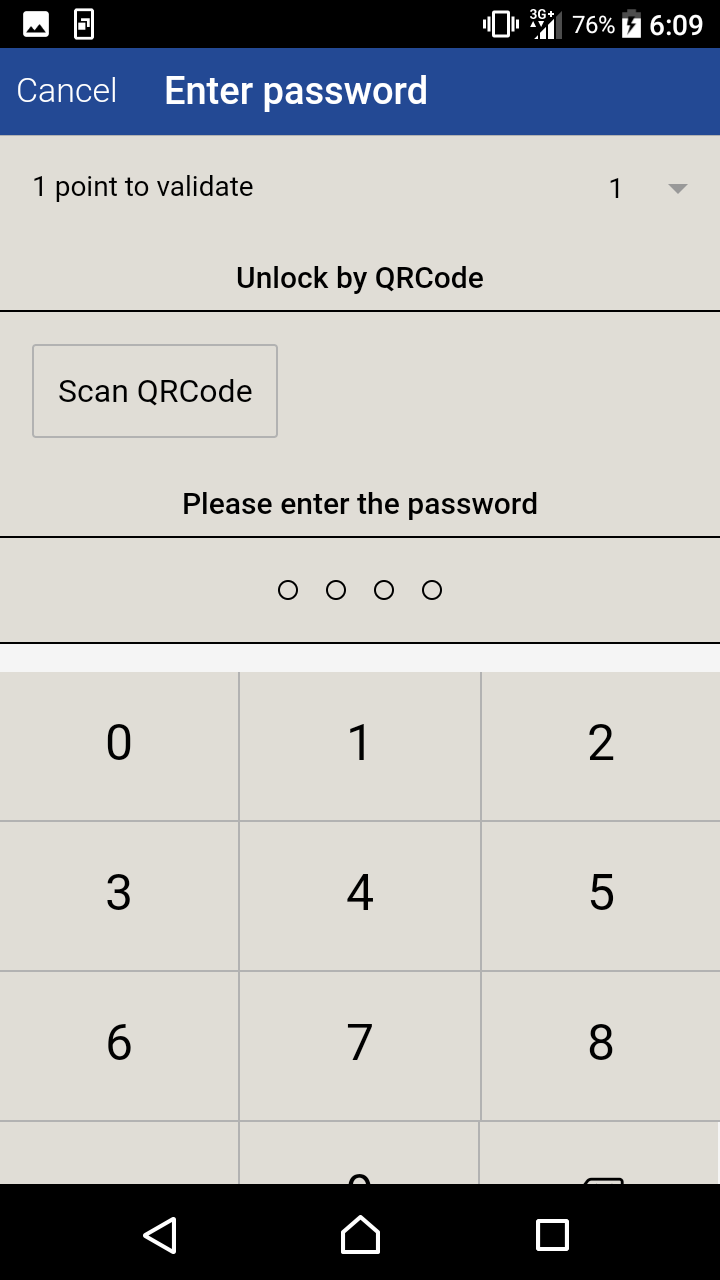Enter digit 8 on keypad
720x1280 pixels.
(600, 1045)
